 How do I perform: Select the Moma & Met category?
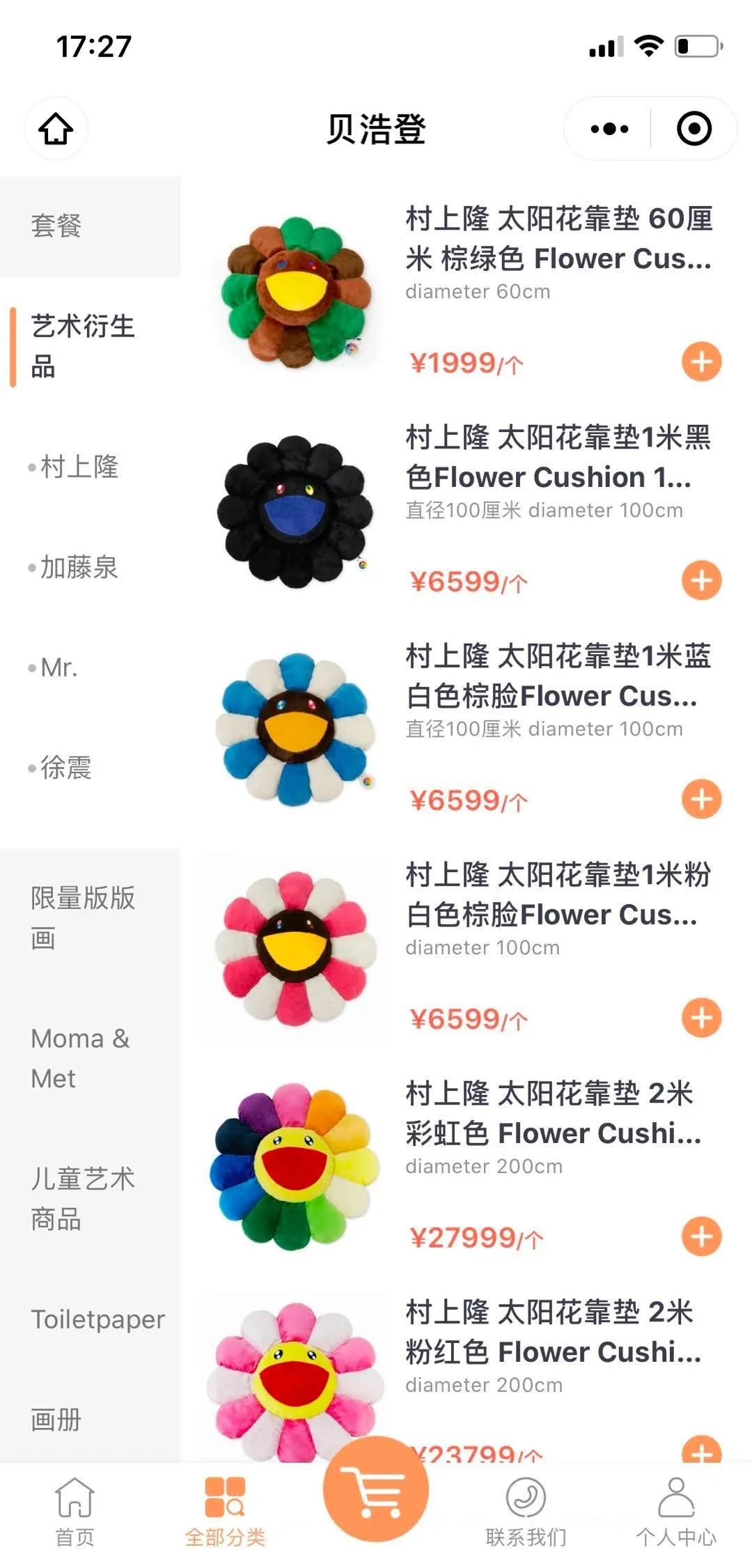[81, 1058]
